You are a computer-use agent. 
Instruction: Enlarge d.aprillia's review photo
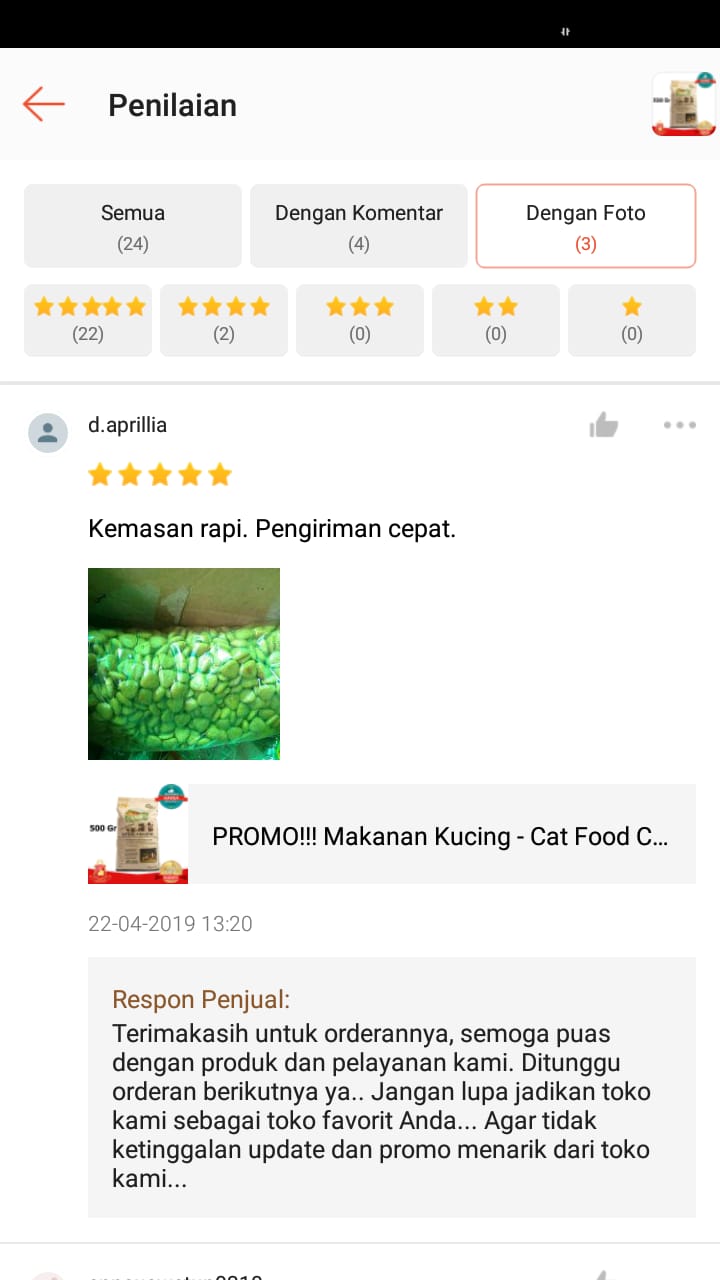(184, 664)
